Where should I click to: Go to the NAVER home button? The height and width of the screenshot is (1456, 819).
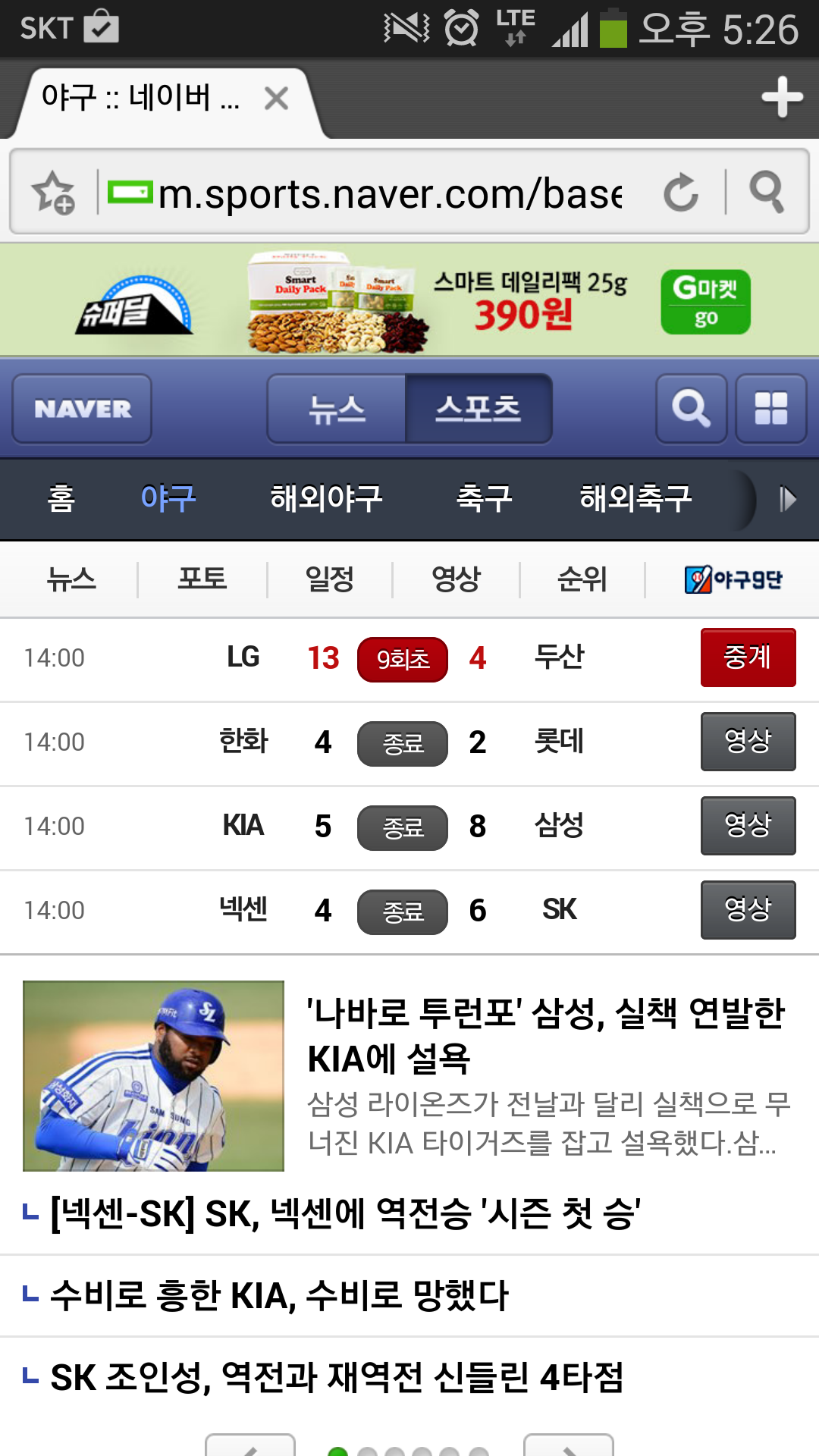pyautogui.click(x=83, y=409)
